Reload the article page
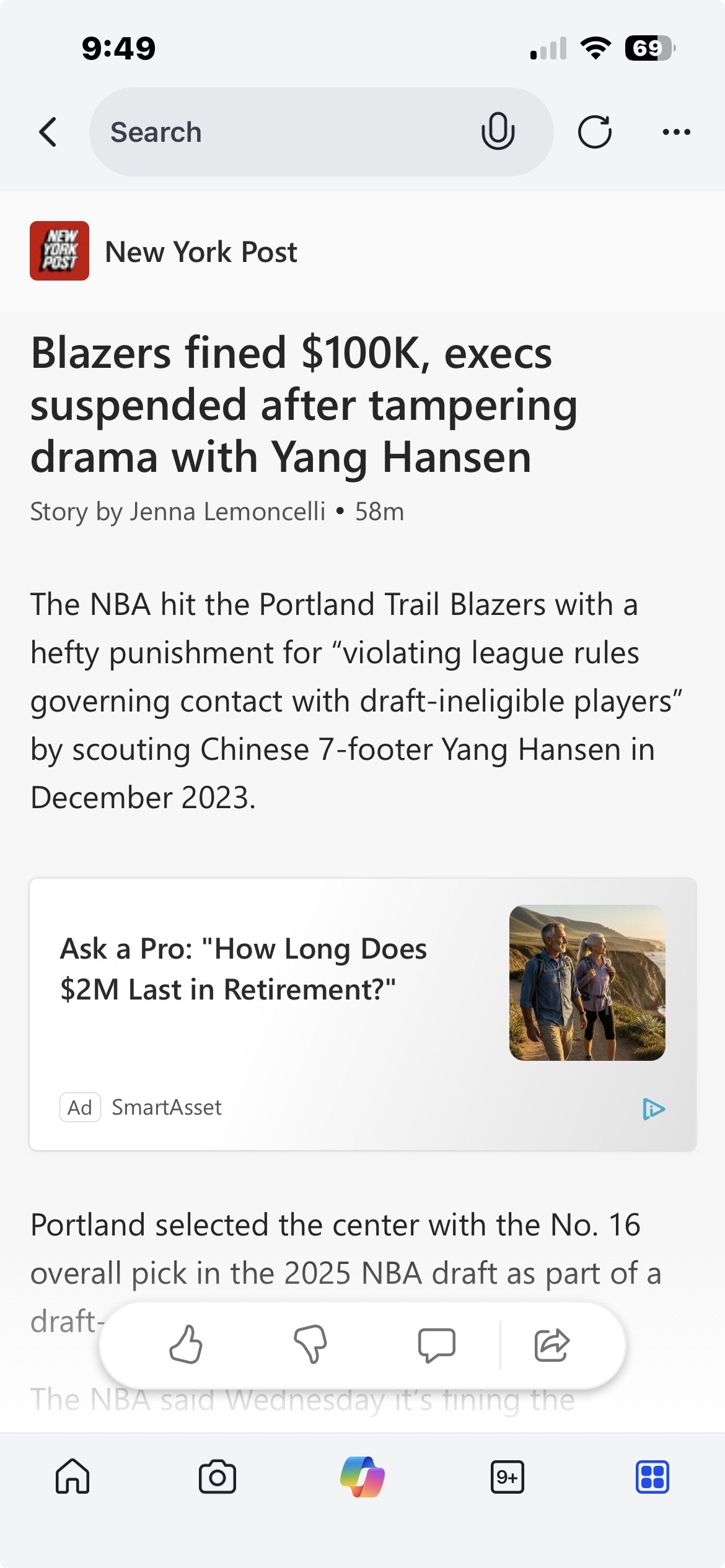Viewport: 725px width, 1568px height. click(x=595, y=132)
